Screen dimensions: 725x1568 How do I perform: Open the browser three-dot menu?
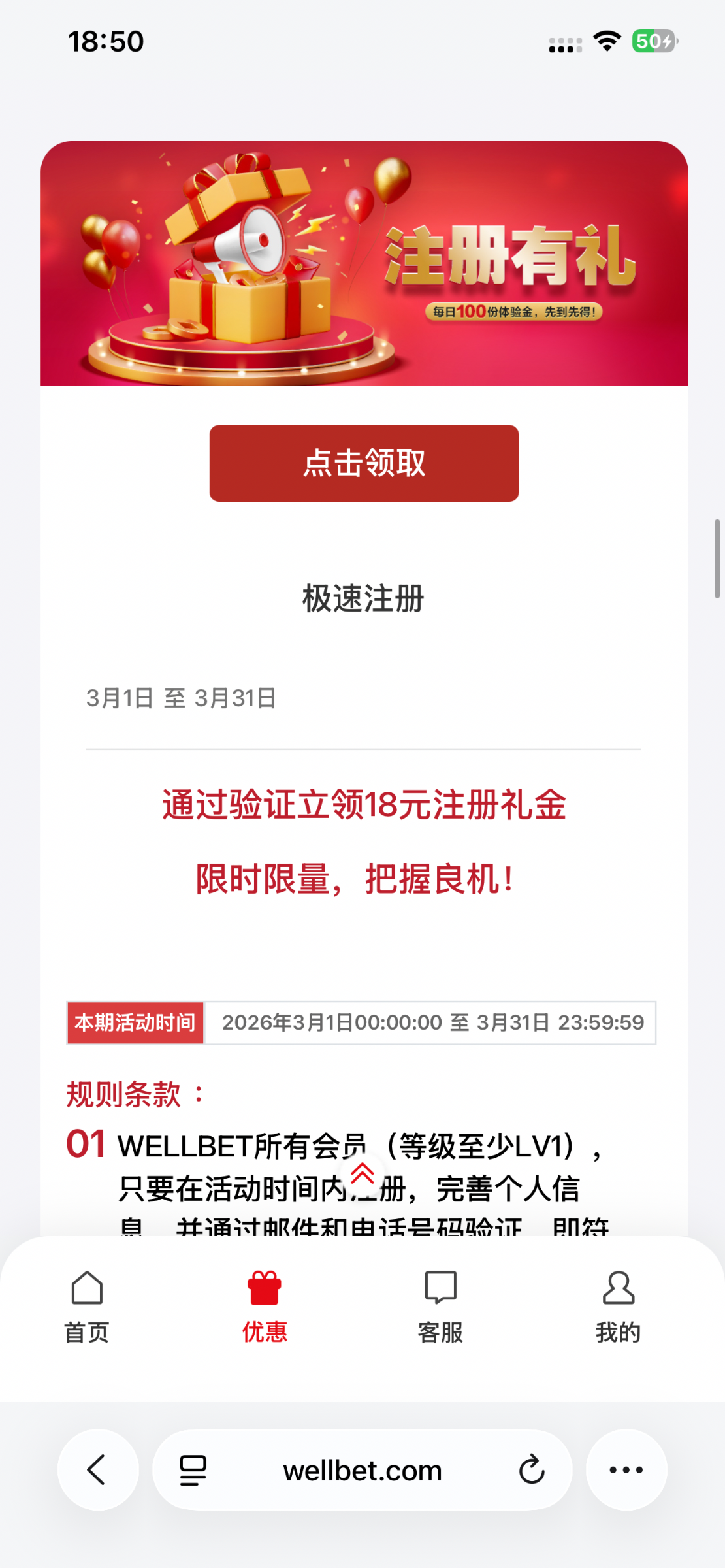point(626,1469)
